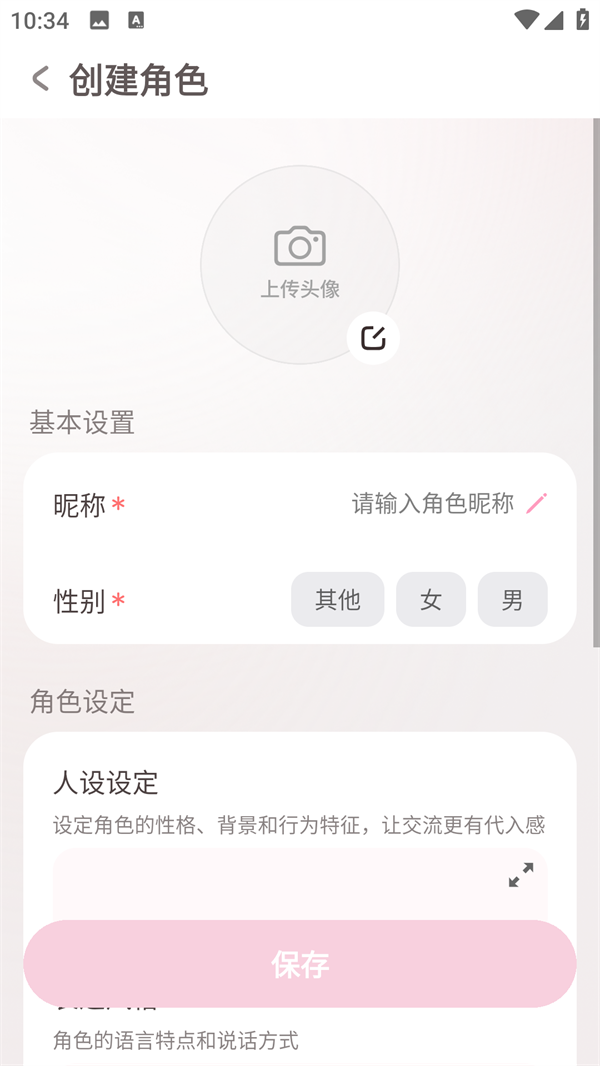Save the character with 保存
The image size is (600, 1066).
300,964
